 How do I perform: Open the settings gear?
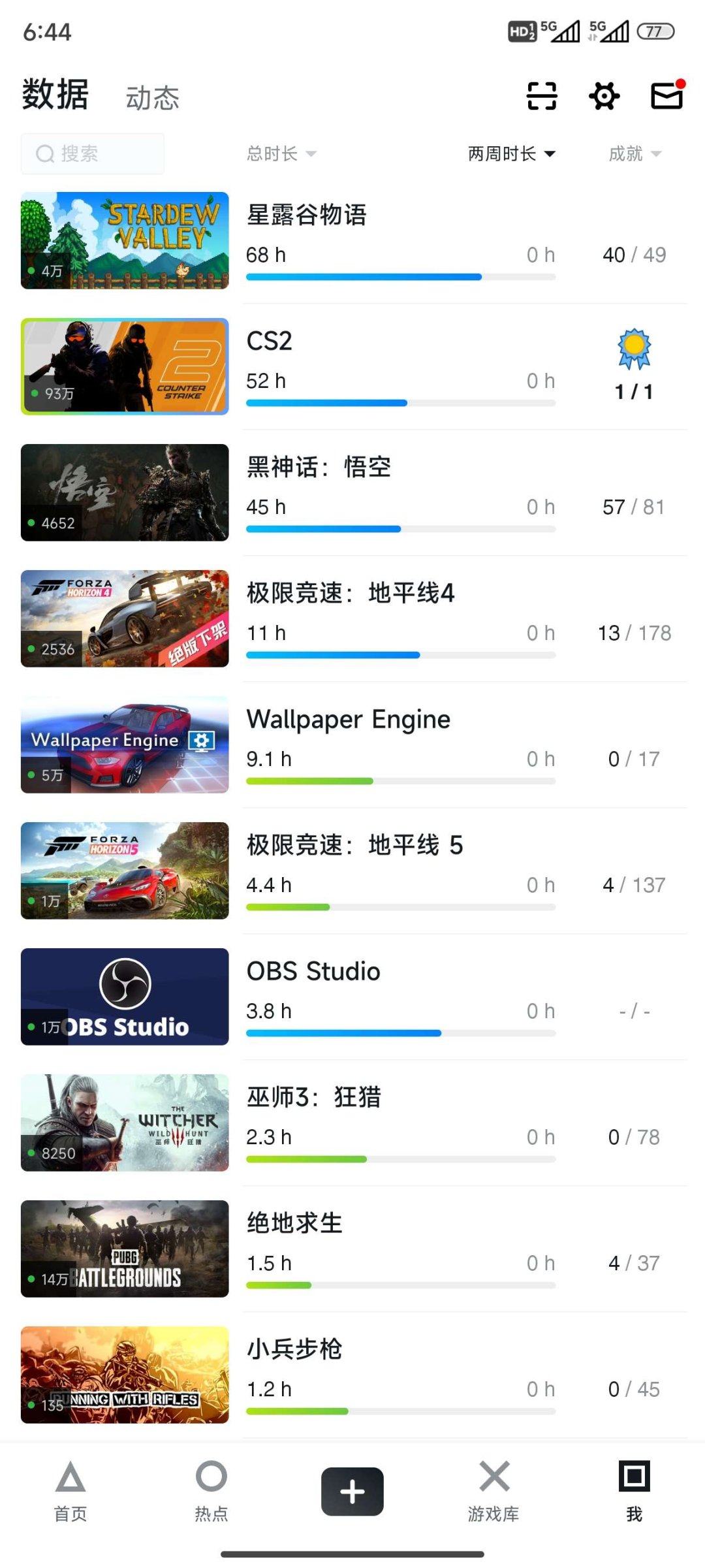[x=603, y=95]
